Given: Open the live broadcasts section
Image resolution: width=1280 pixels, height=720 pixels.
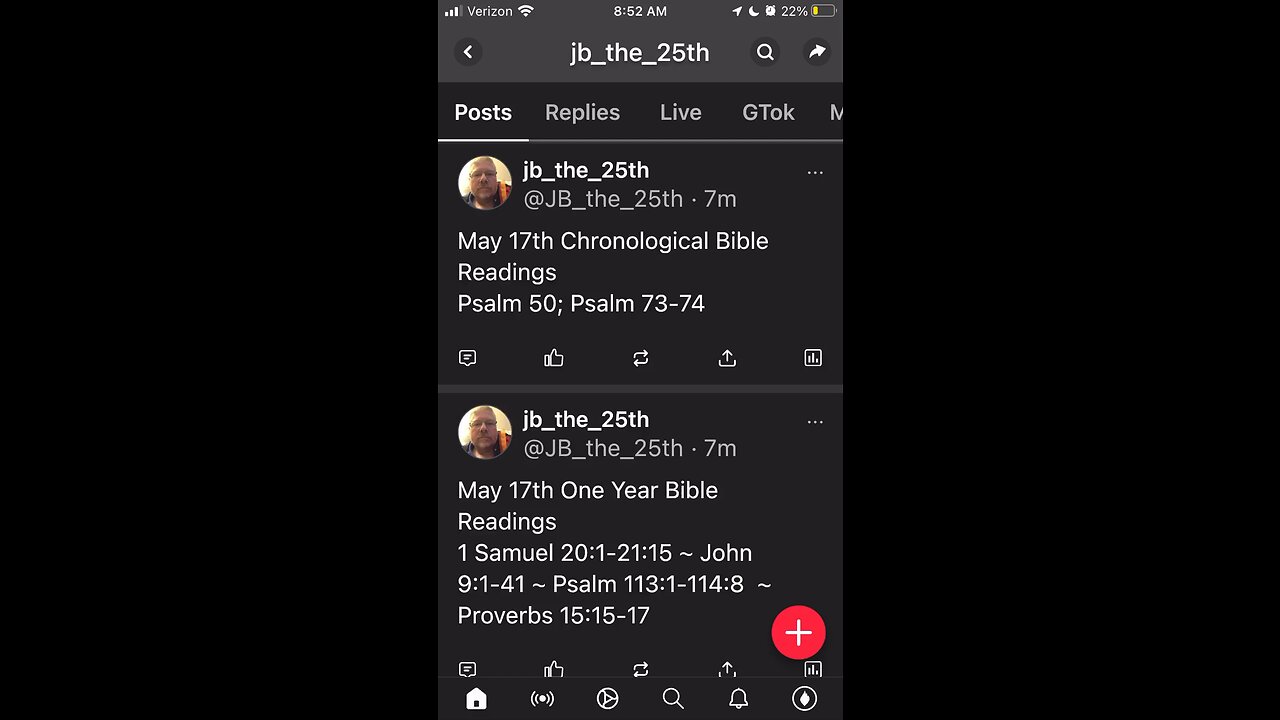Looking at the screenshot, I should tap(542, 699).
